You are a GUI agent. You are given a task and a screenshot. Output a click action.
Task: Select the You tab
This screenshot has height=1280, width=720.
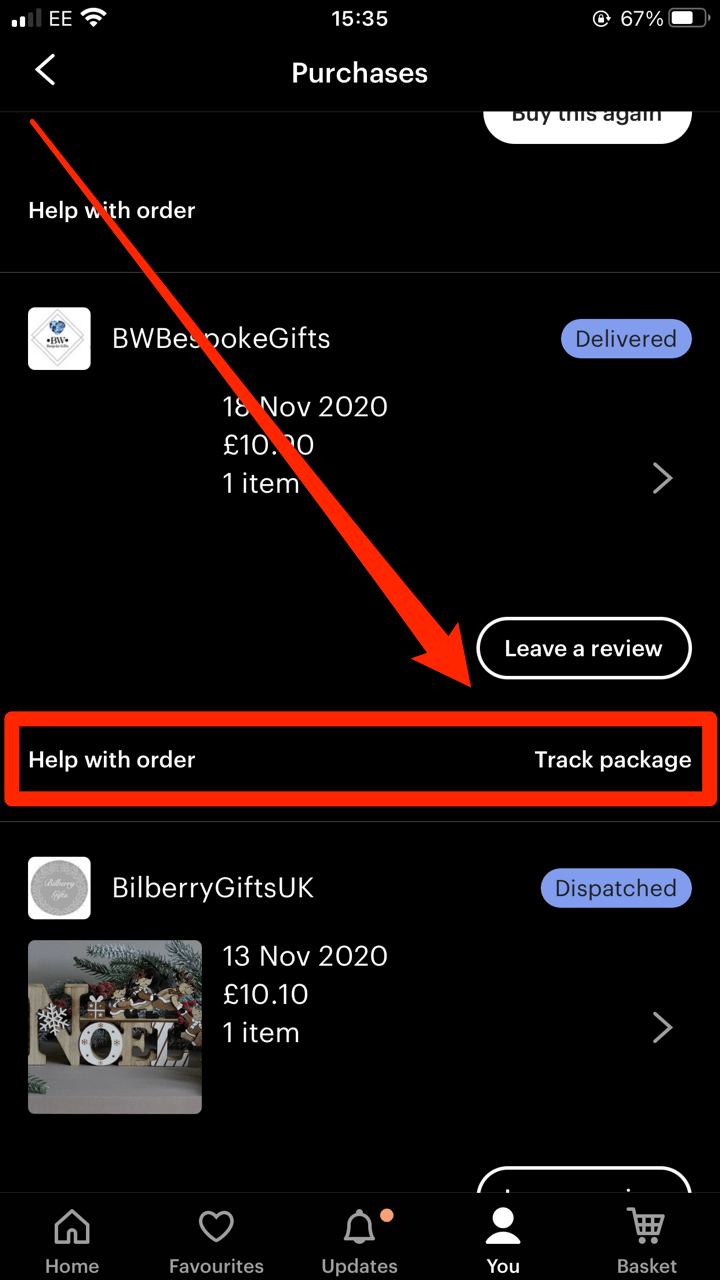pos(503,1240)
